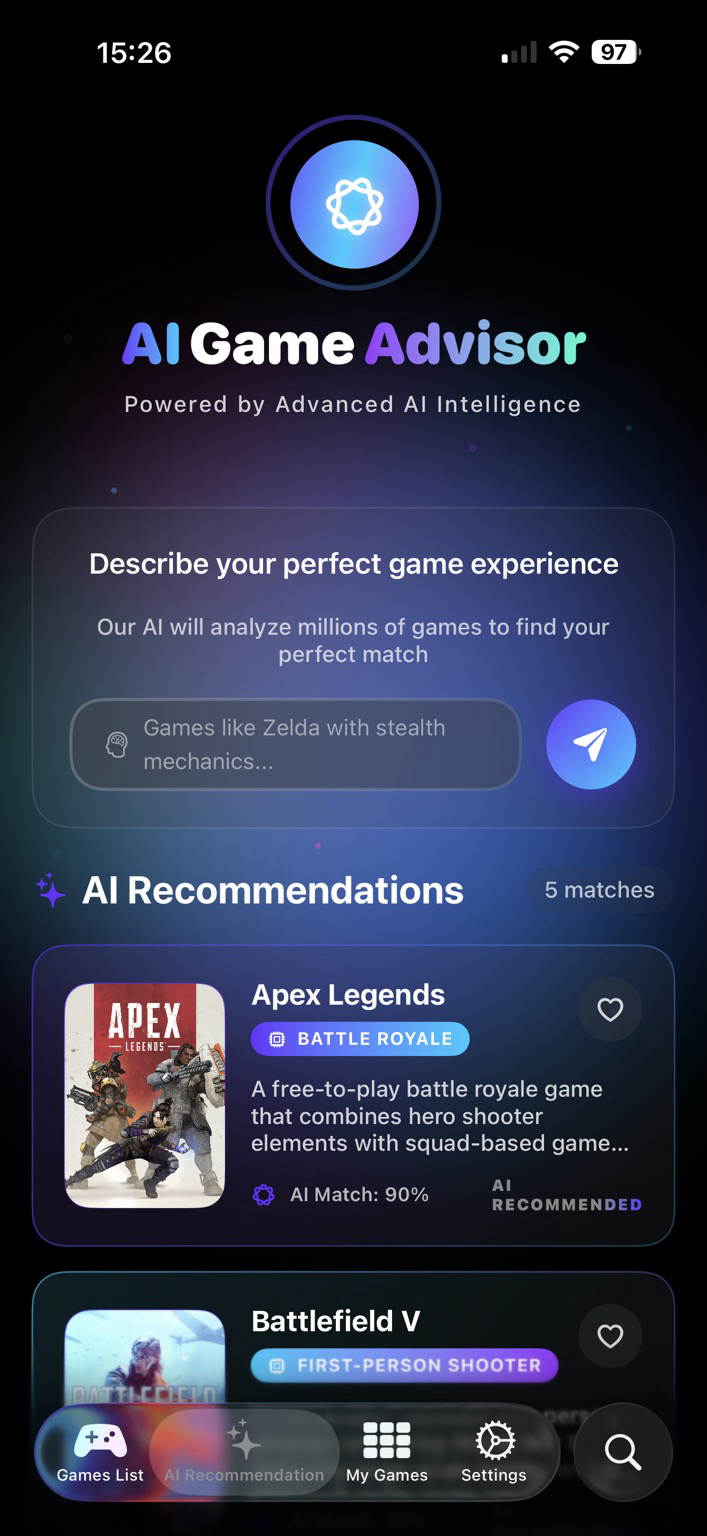
Task: Like Battlefield V using its heart icon
Action: 610,1336
